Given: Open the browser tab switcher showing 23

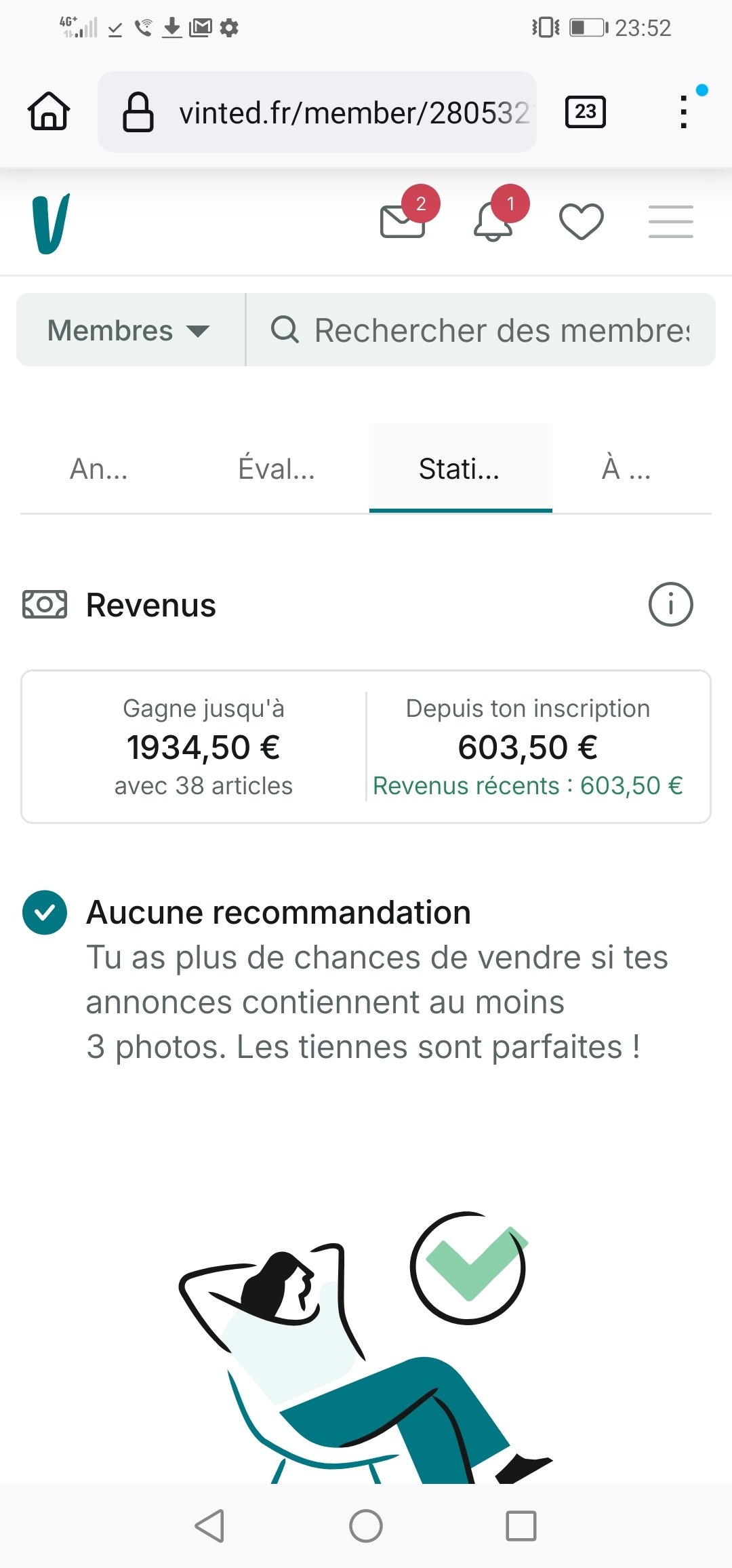Looking at the screenshot, I should [585, 111].
